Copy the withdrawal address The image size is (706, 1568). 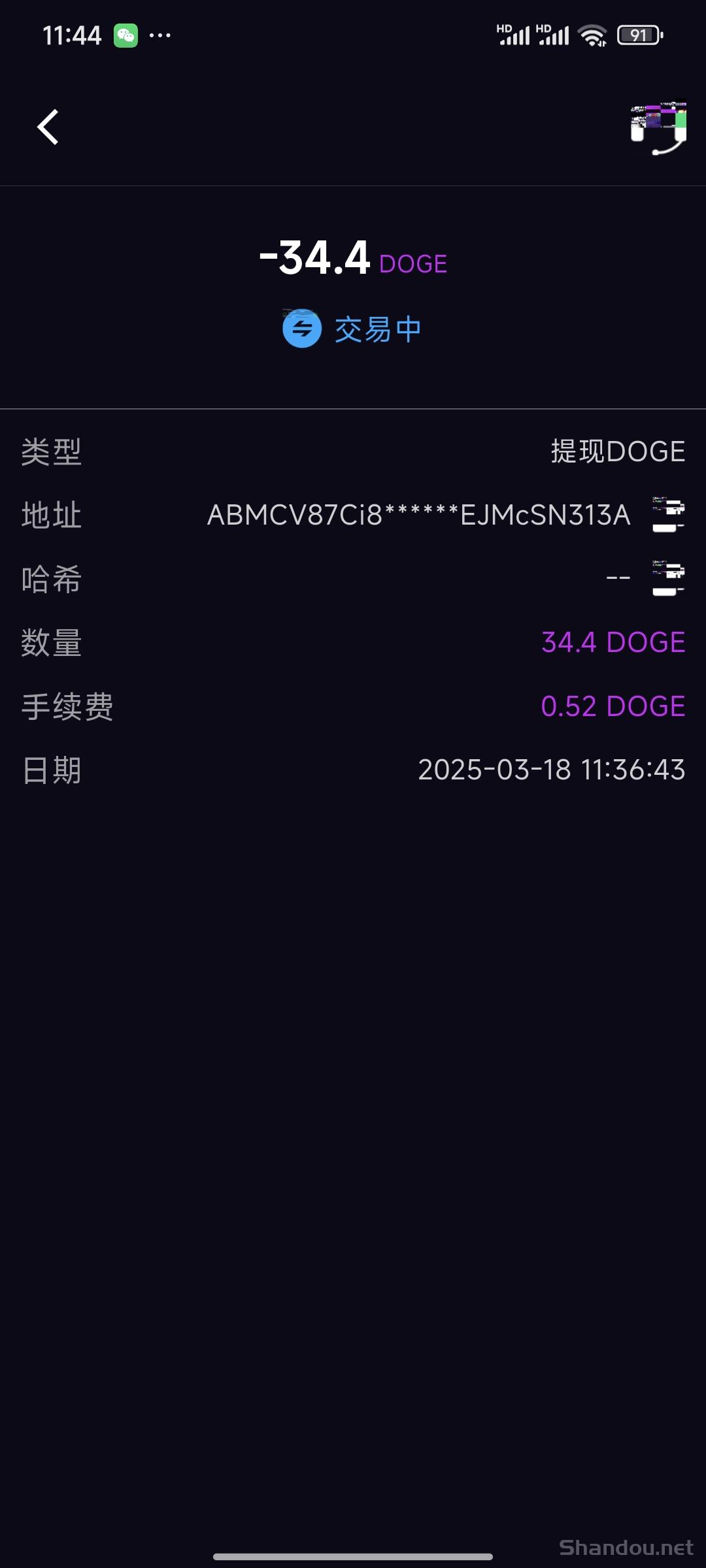(x=668, y=515)
